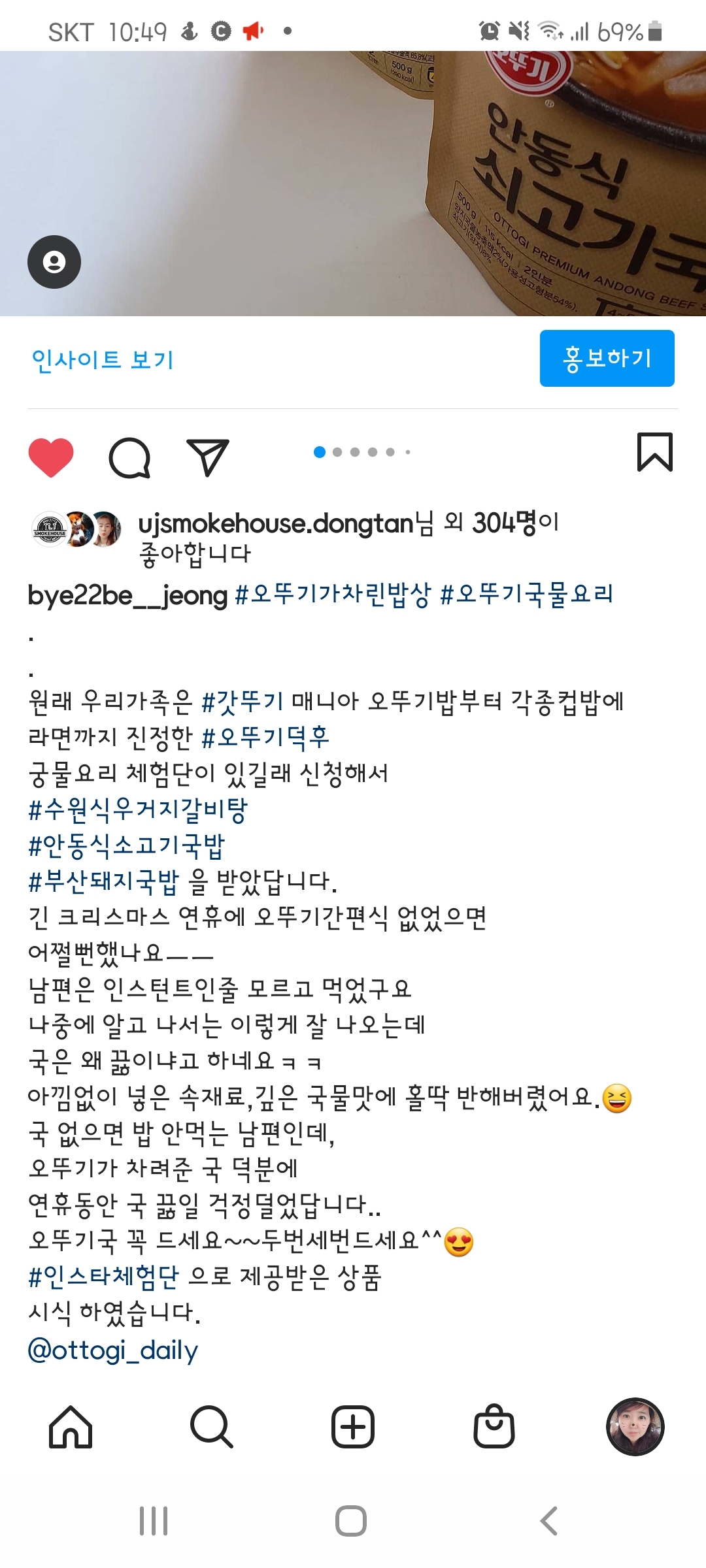
Task: Unlike the post with the heart icon
Action: coord(51,457)
